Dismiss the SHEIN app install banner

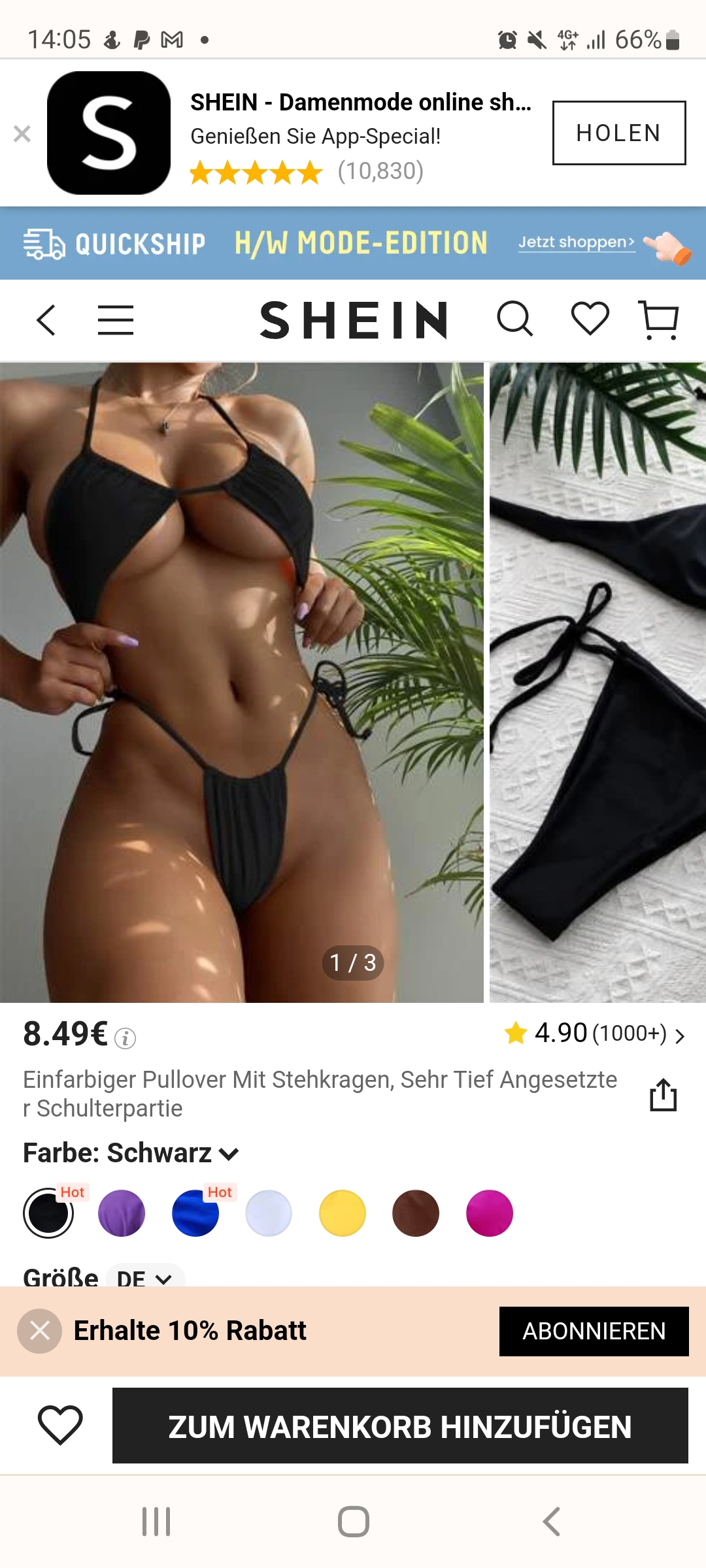click(22, 134)
